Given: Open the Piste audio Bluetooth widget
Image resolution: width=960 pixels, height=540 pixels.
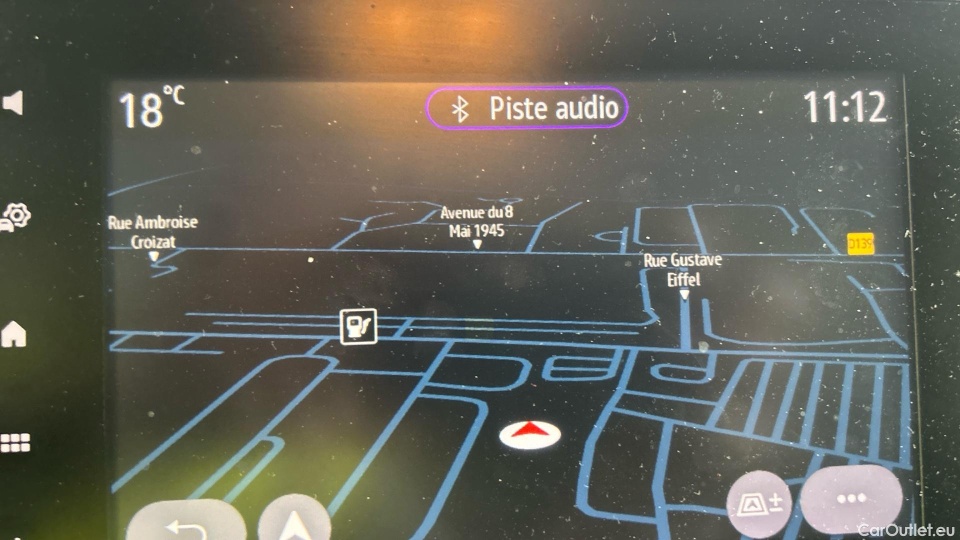Looking at the screenshot, I should (x=527, y=108).
